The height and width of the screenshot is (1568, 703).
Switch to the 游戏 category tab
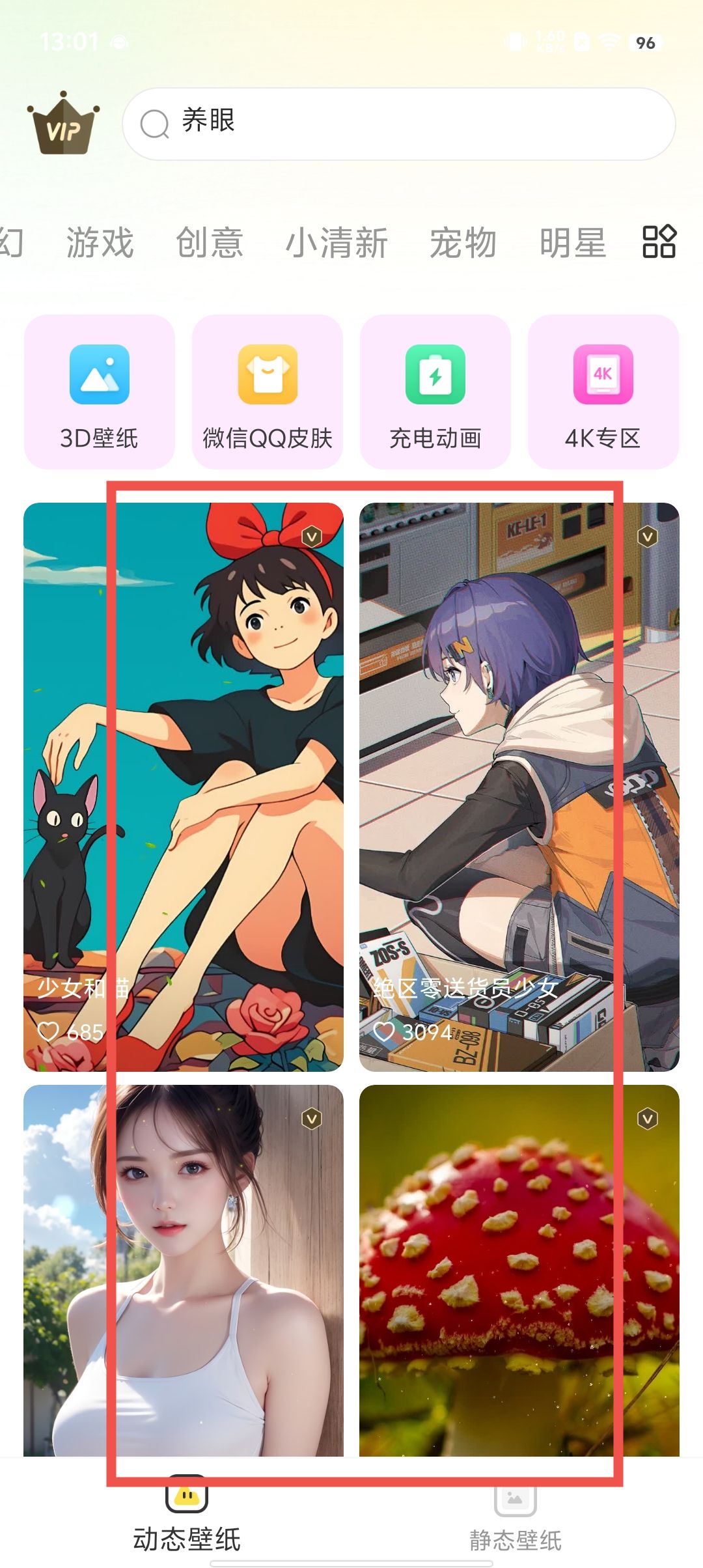coord(100,243)
